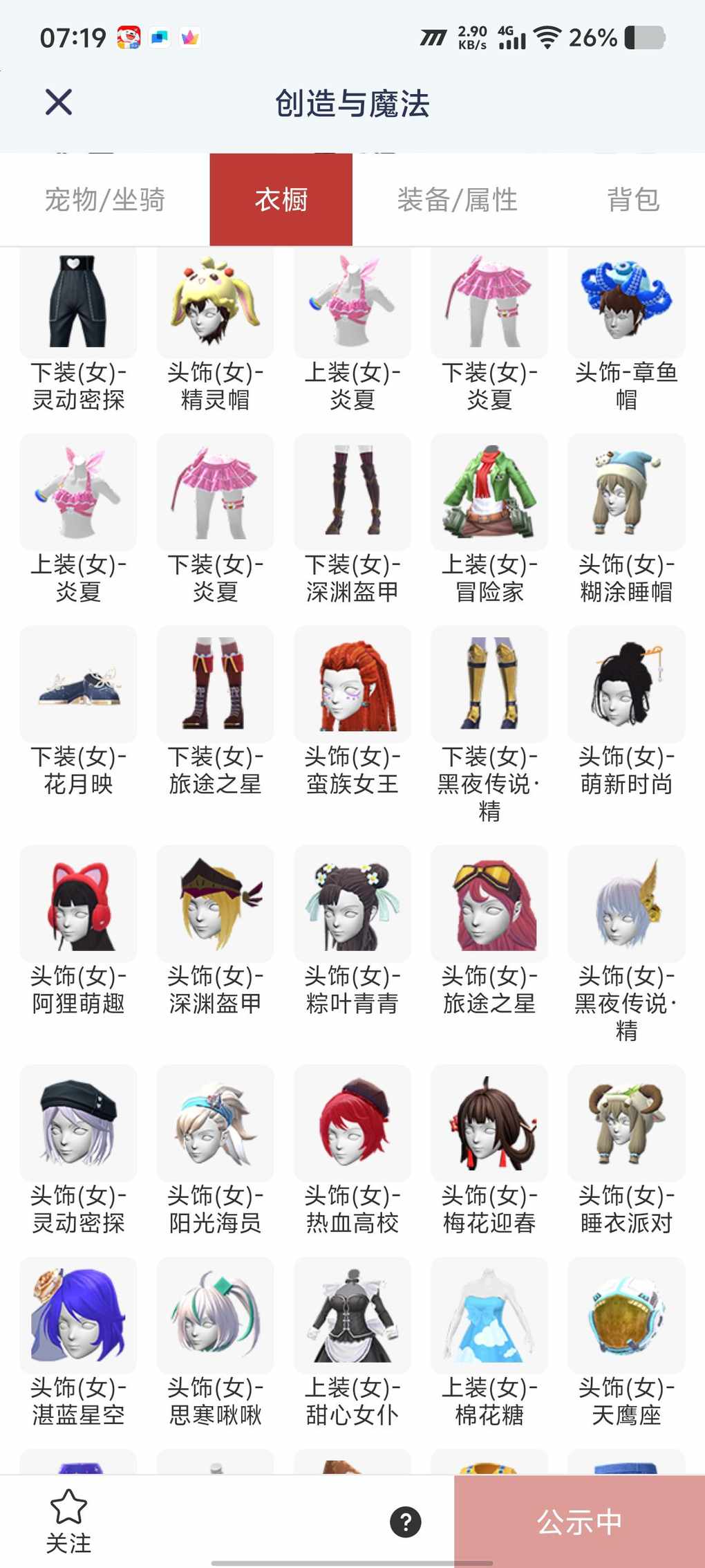The image size is (705, 1568).
Task: Open 下装(女)-花月映 item
Action: point(78,685)
